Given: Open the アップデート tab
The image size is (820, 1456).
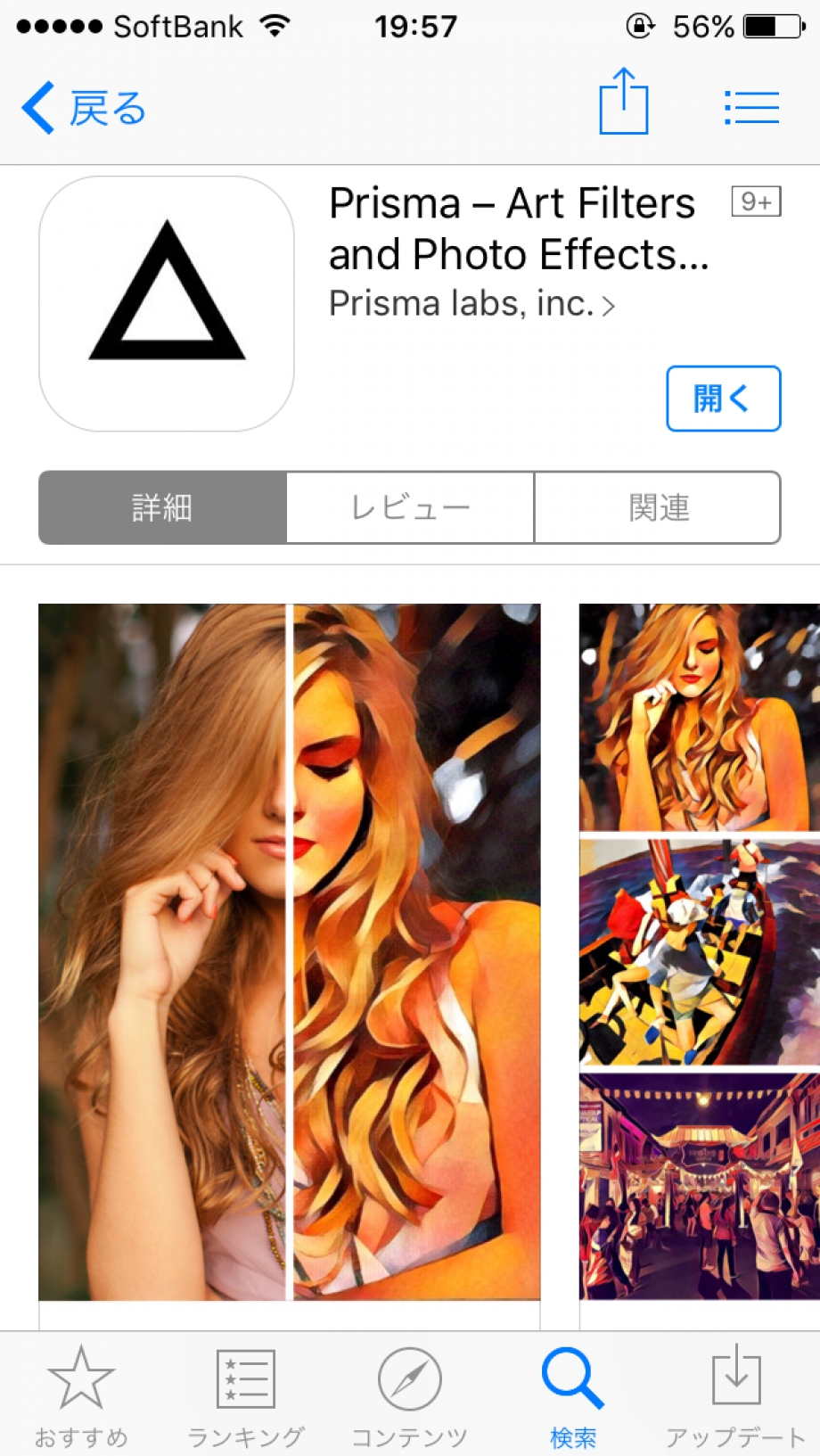Looking at the screenshot, I should pyautogui.click(x=735, y=1395).
